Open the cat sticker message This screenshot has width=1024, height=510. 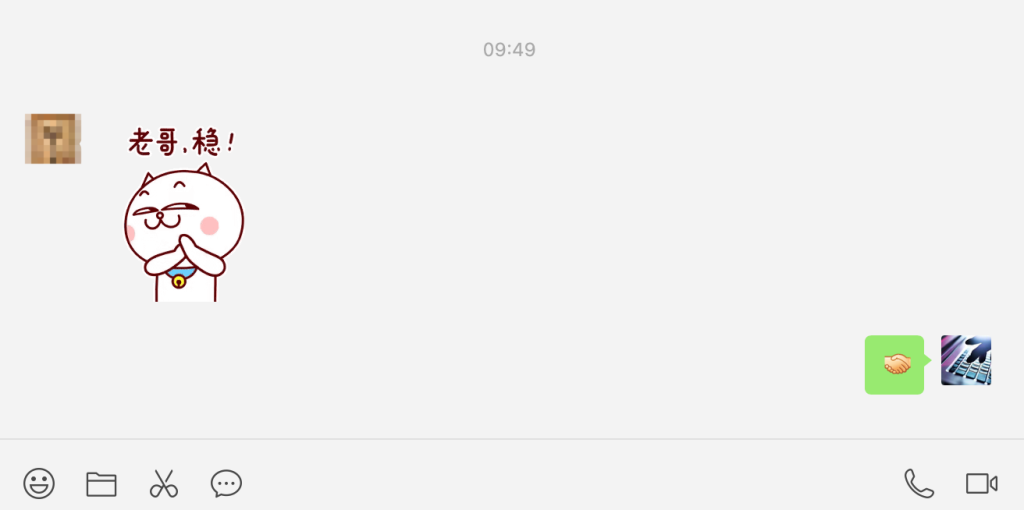[x=184, y=215]
